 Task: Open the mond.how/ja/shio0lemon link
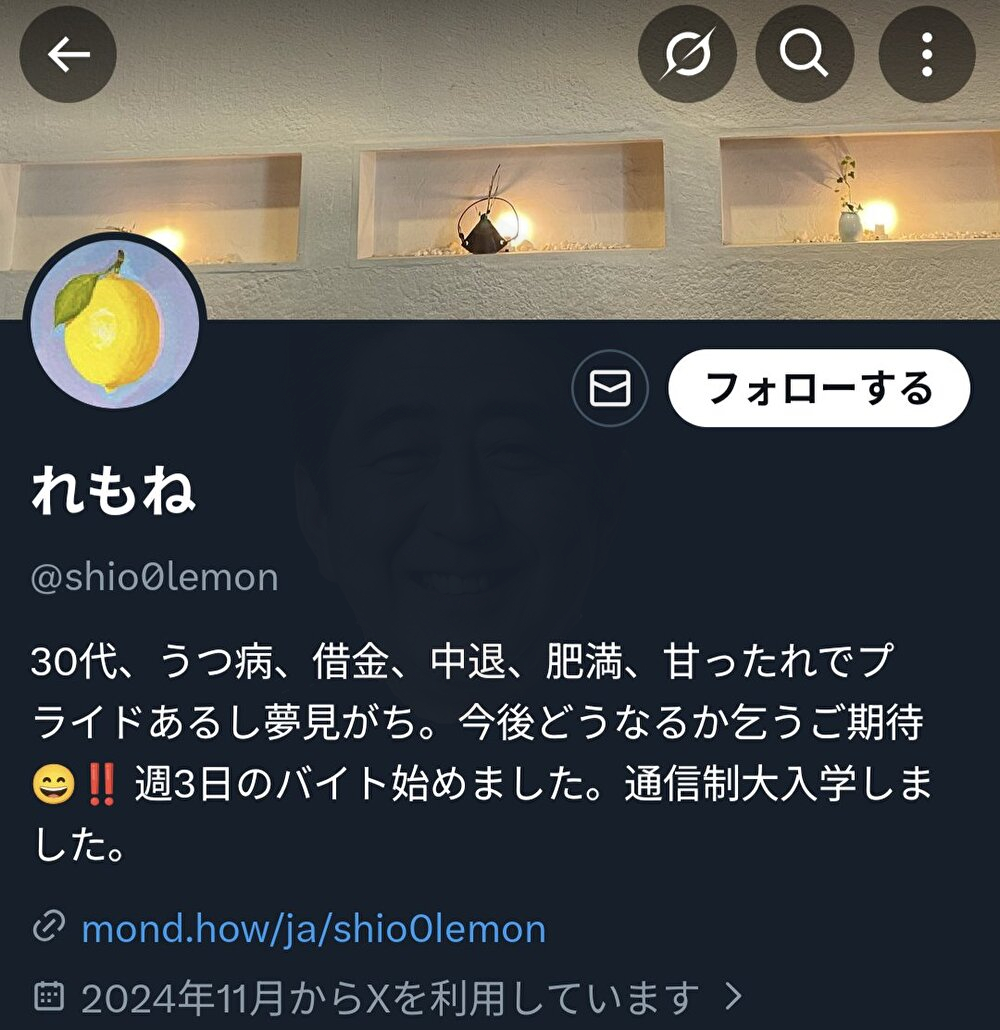313,929
